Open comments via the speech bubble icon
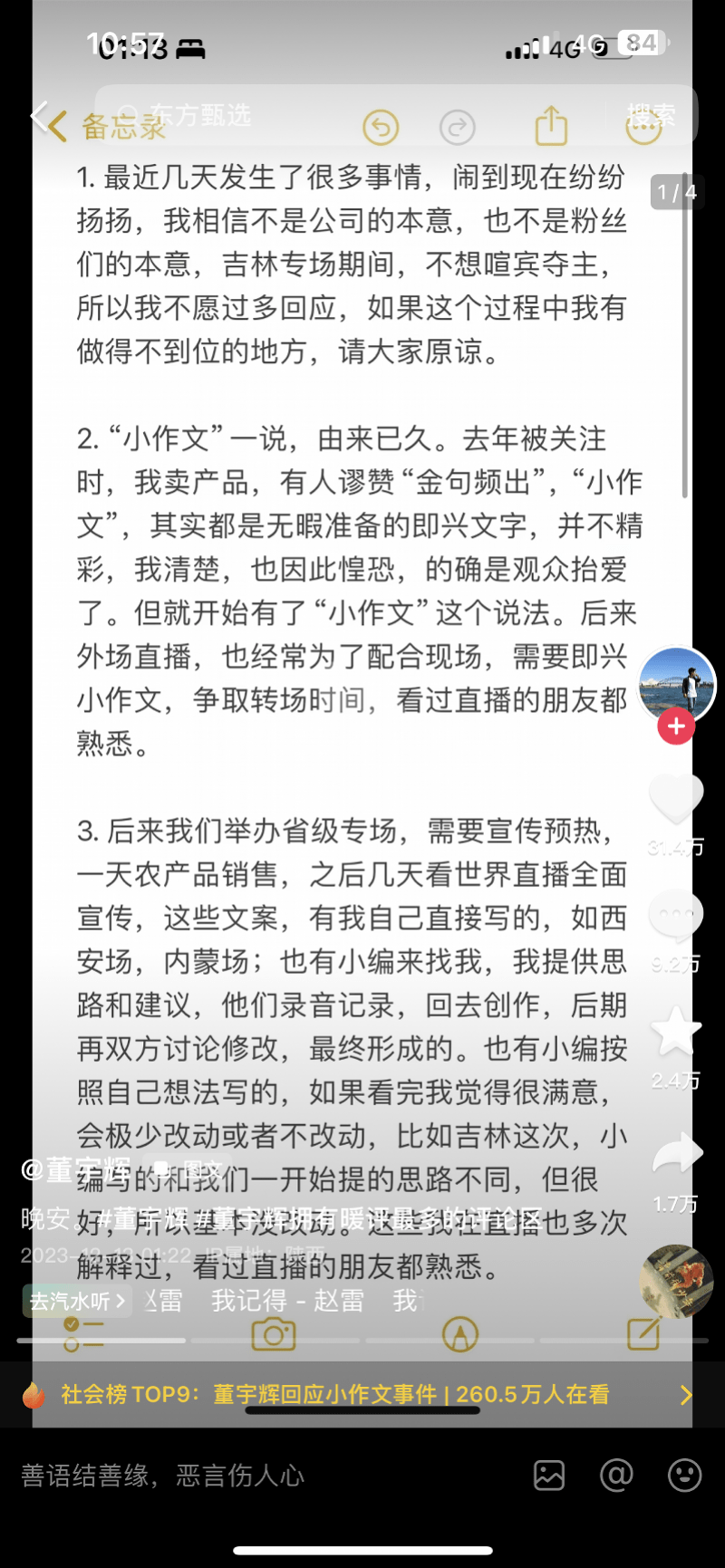725x1568 pixels. tap(676, 915)
